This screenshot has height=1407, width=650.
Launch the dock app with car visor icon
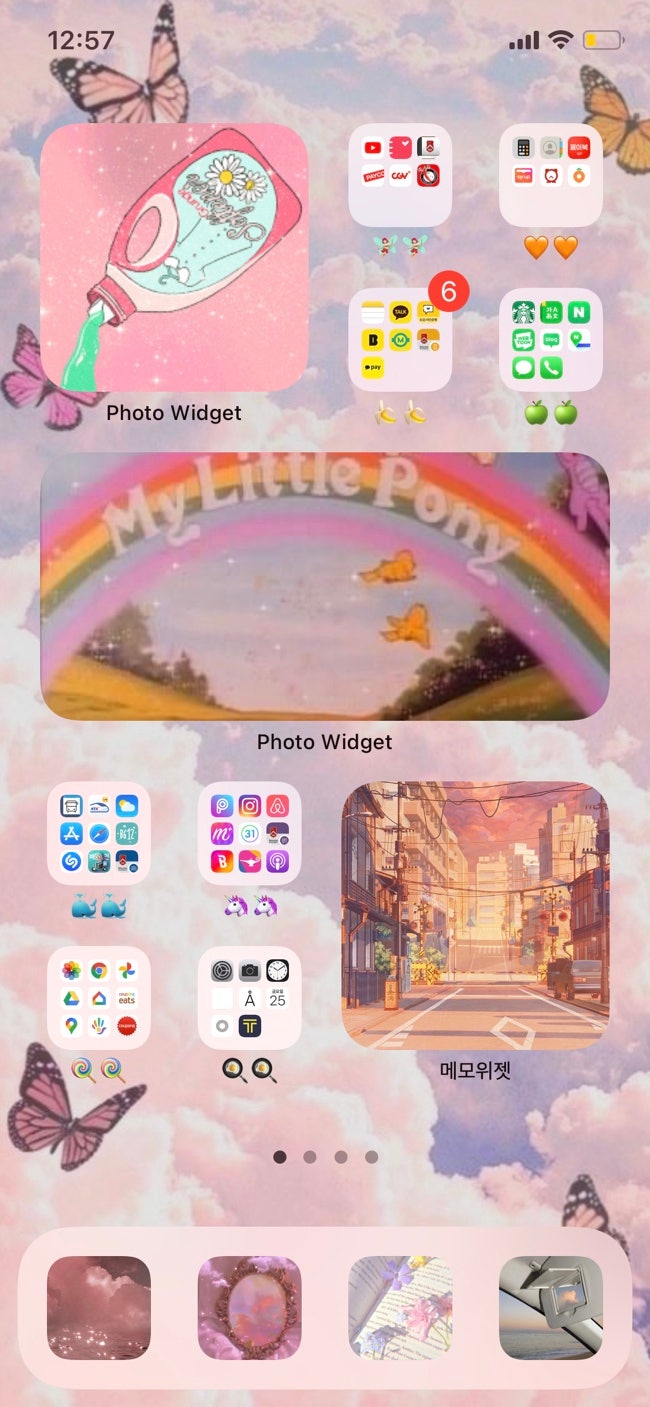coord(550,1307)
